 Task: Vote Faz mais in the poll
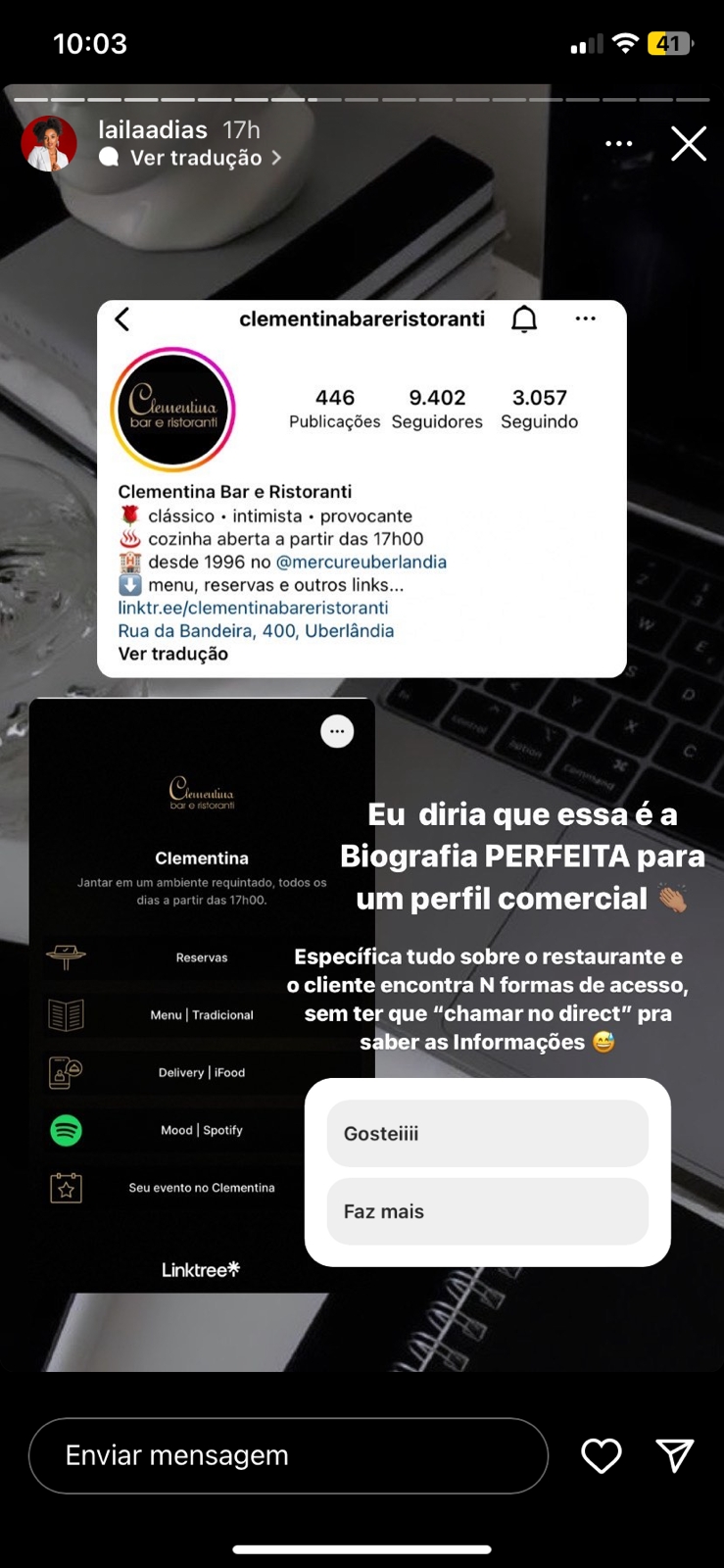pos(487,1211)
